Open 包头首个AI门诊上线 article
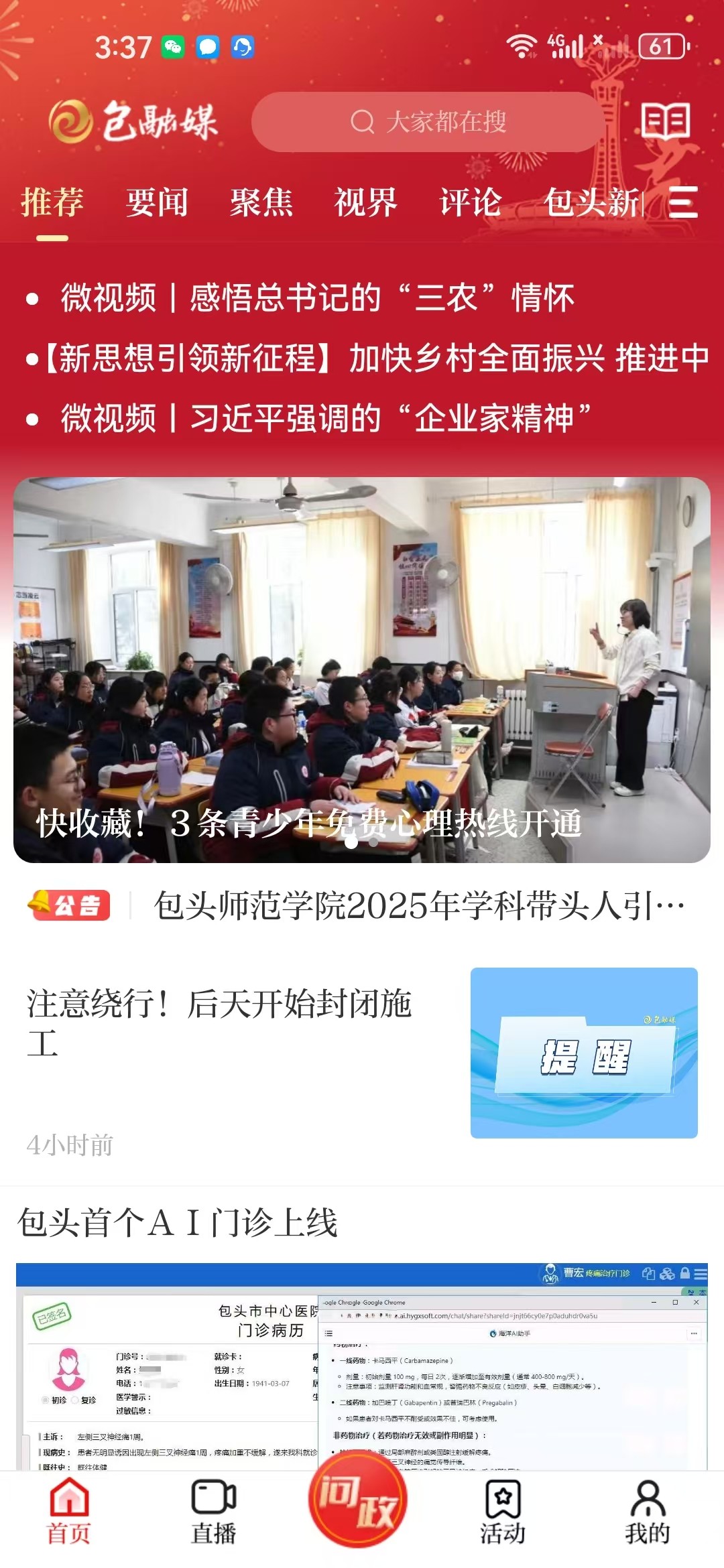Image resolution: width=724 pixels, height=1568 pixels. (178, 1222)
